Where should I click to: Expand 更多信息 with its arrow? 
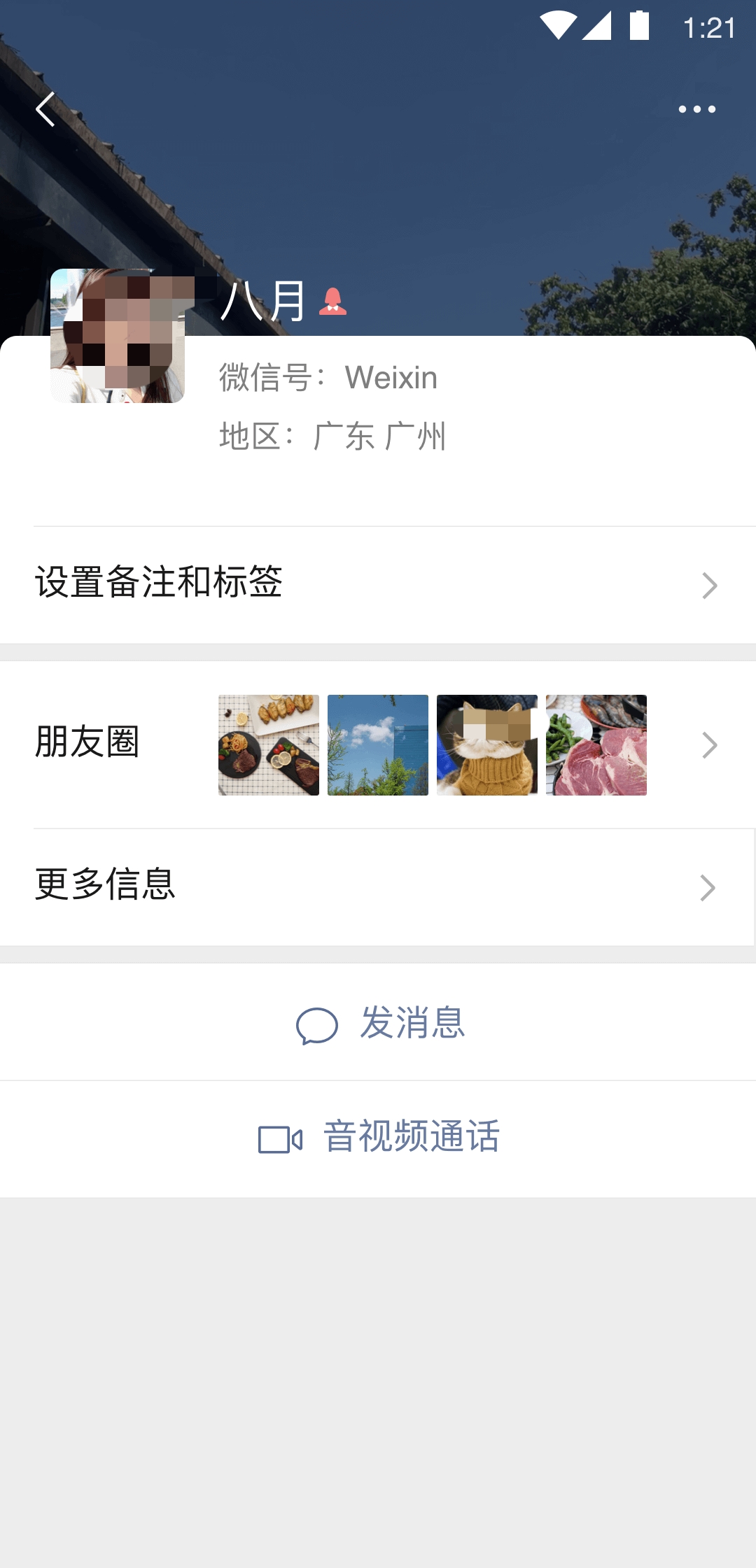709,887
